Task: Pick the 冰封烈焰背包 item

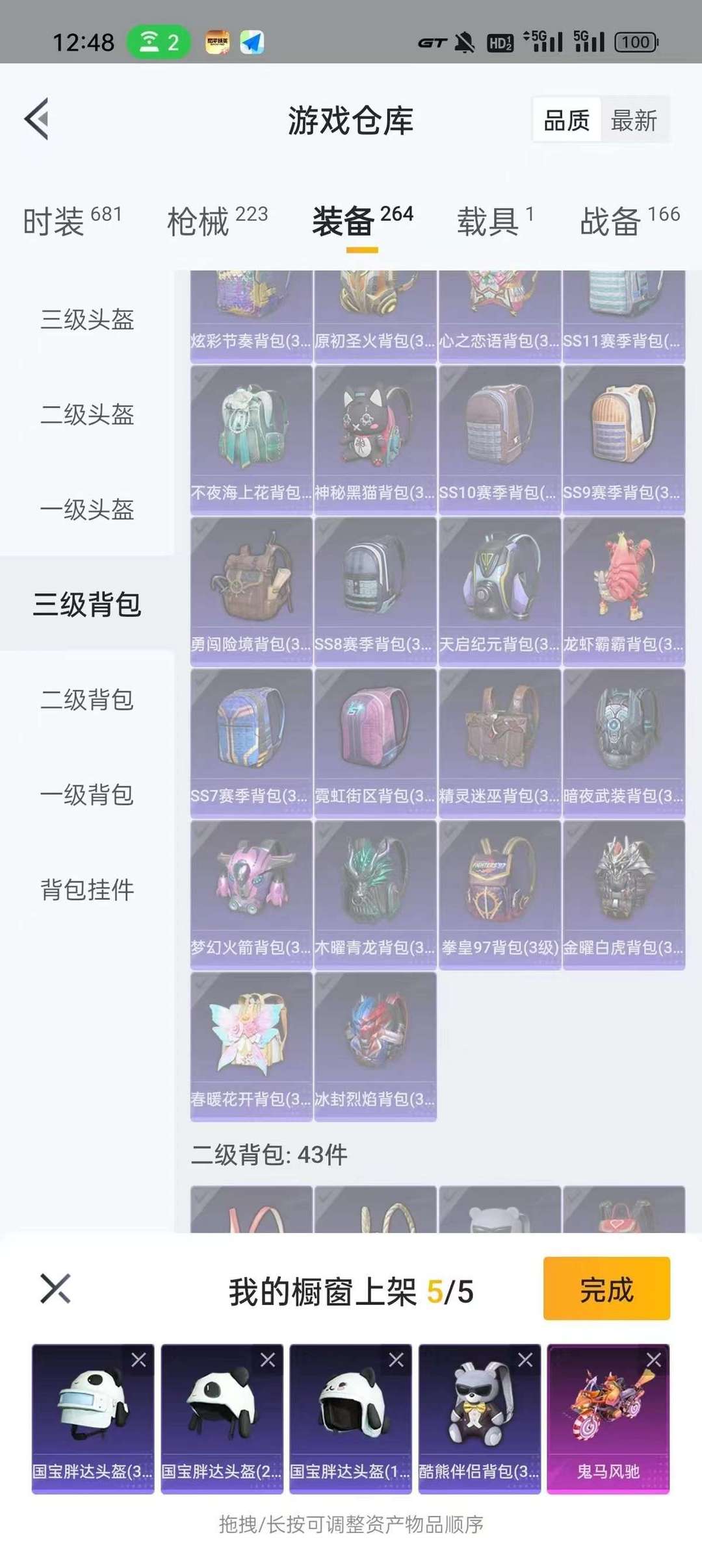Action: click(375, 1046)
